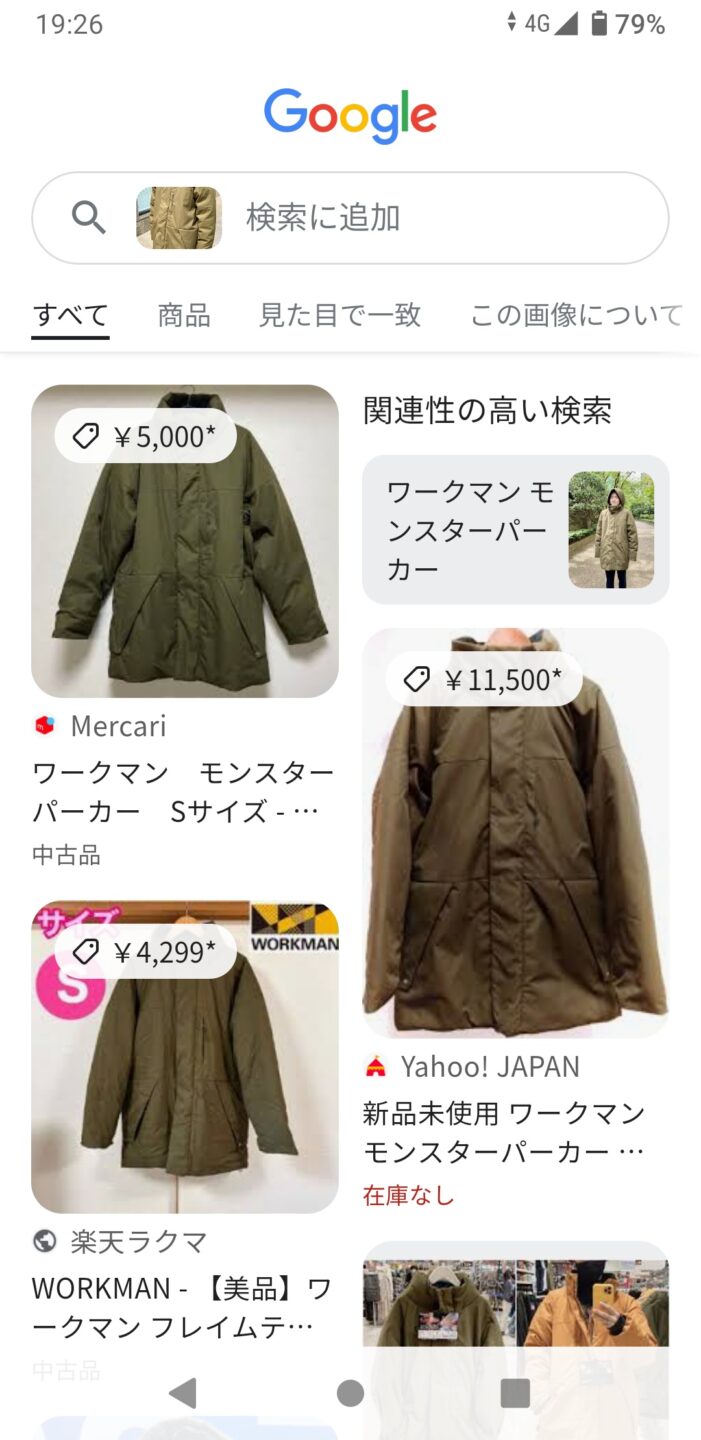701x1440 pixels.
Task: Switch to the 見た目で一致 tab
Action: coord(340,316)
